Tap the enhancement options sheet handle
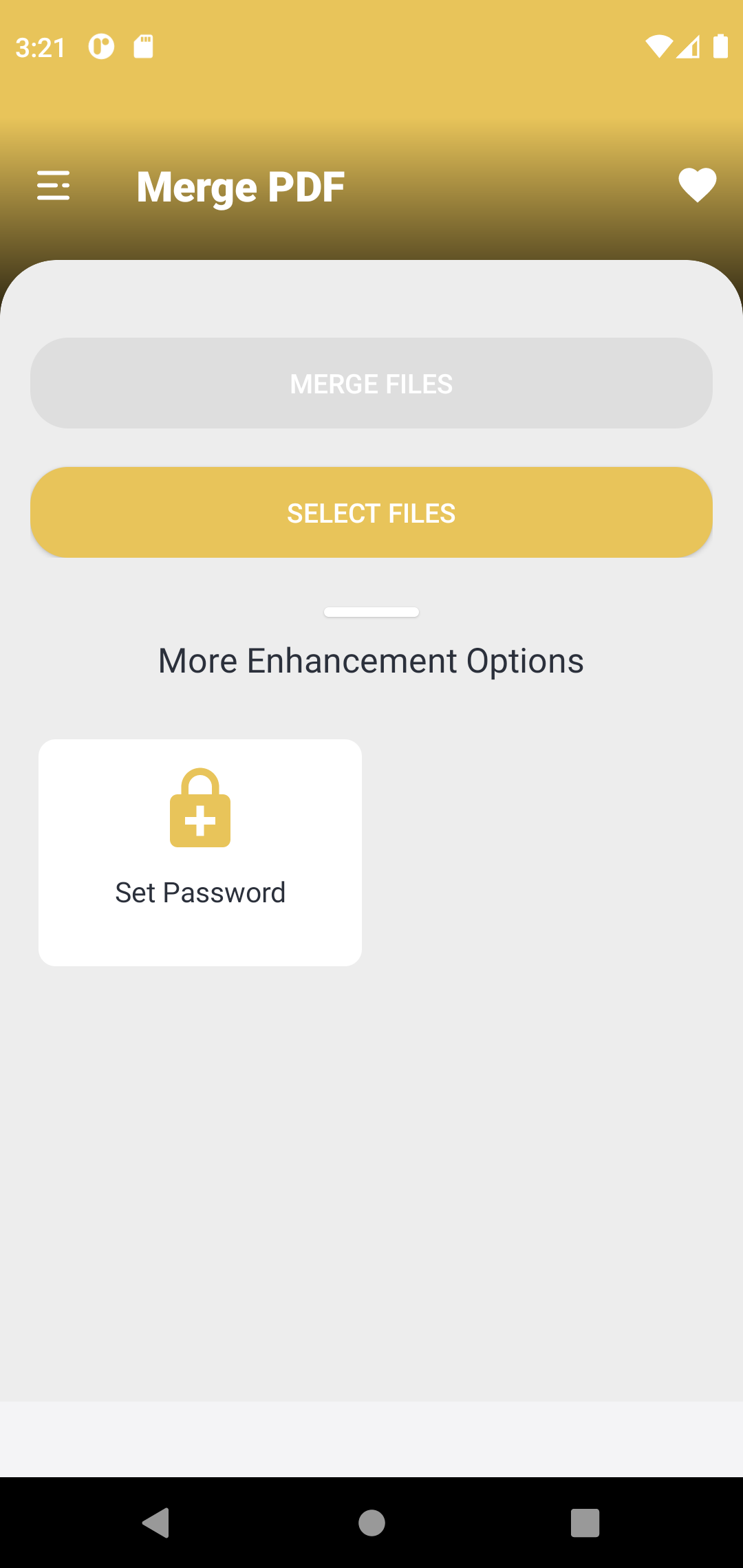Image resolution: width=743 pixels, height=1568 pixels. (x=371, y=612)
